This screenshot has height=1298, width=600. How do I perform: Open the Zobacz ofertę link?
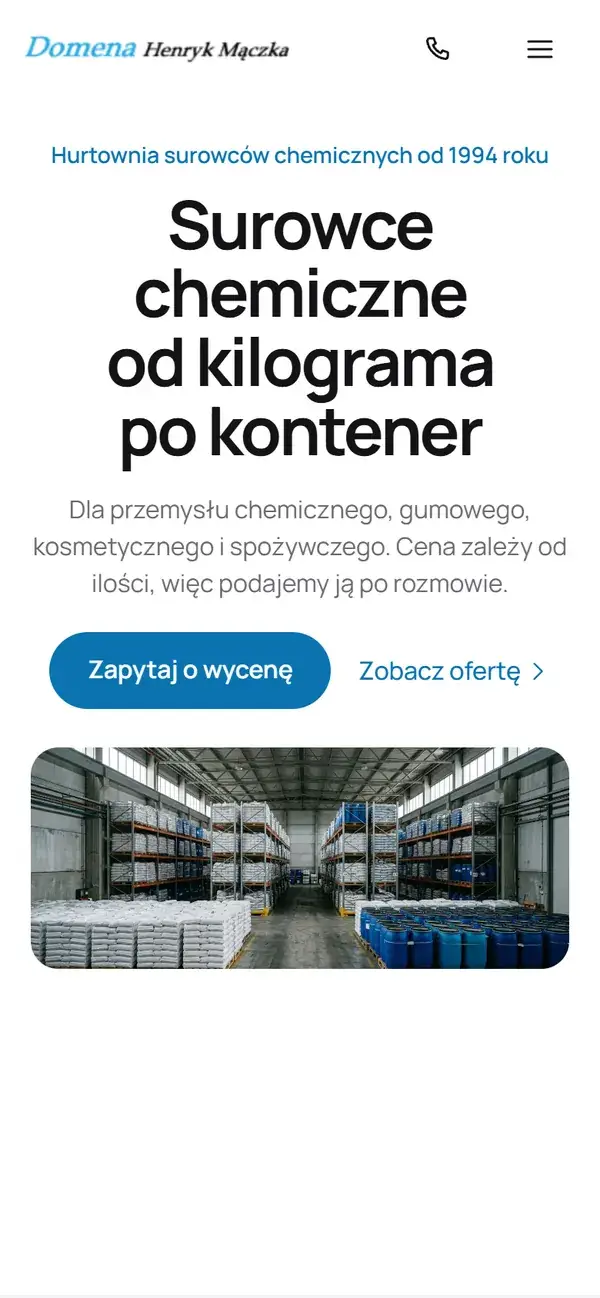point(451,671)
